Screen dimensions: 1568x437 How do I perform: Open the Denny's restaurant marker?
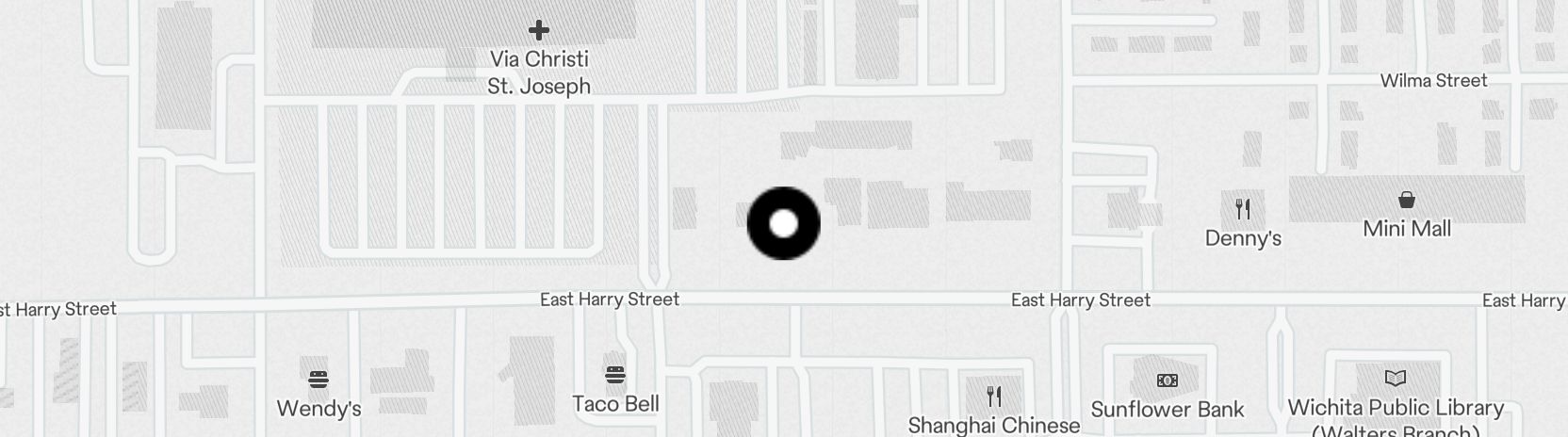click(1243, 209)
